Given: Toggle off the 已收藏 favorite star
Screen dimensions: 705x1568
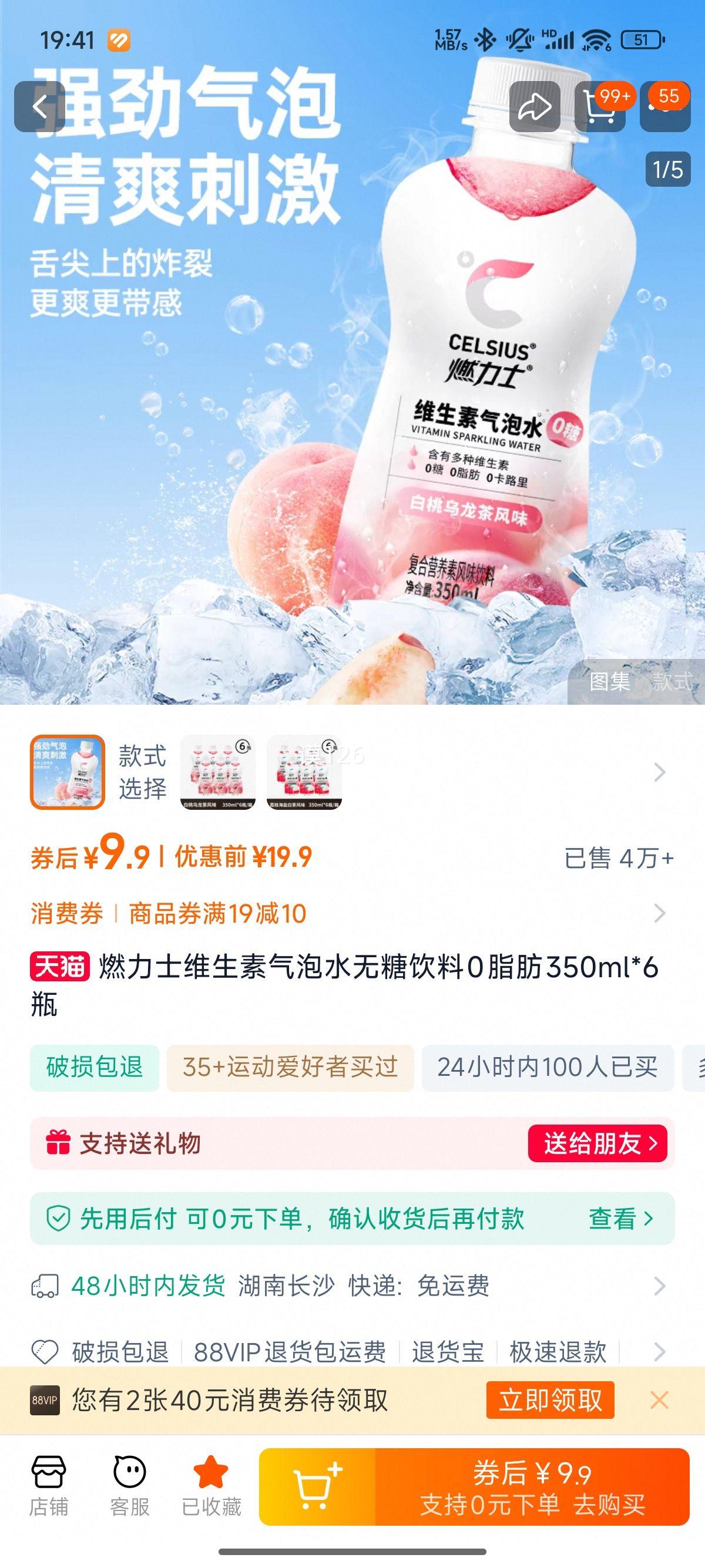Looking at the screenshot, I should coord(209,1490).
